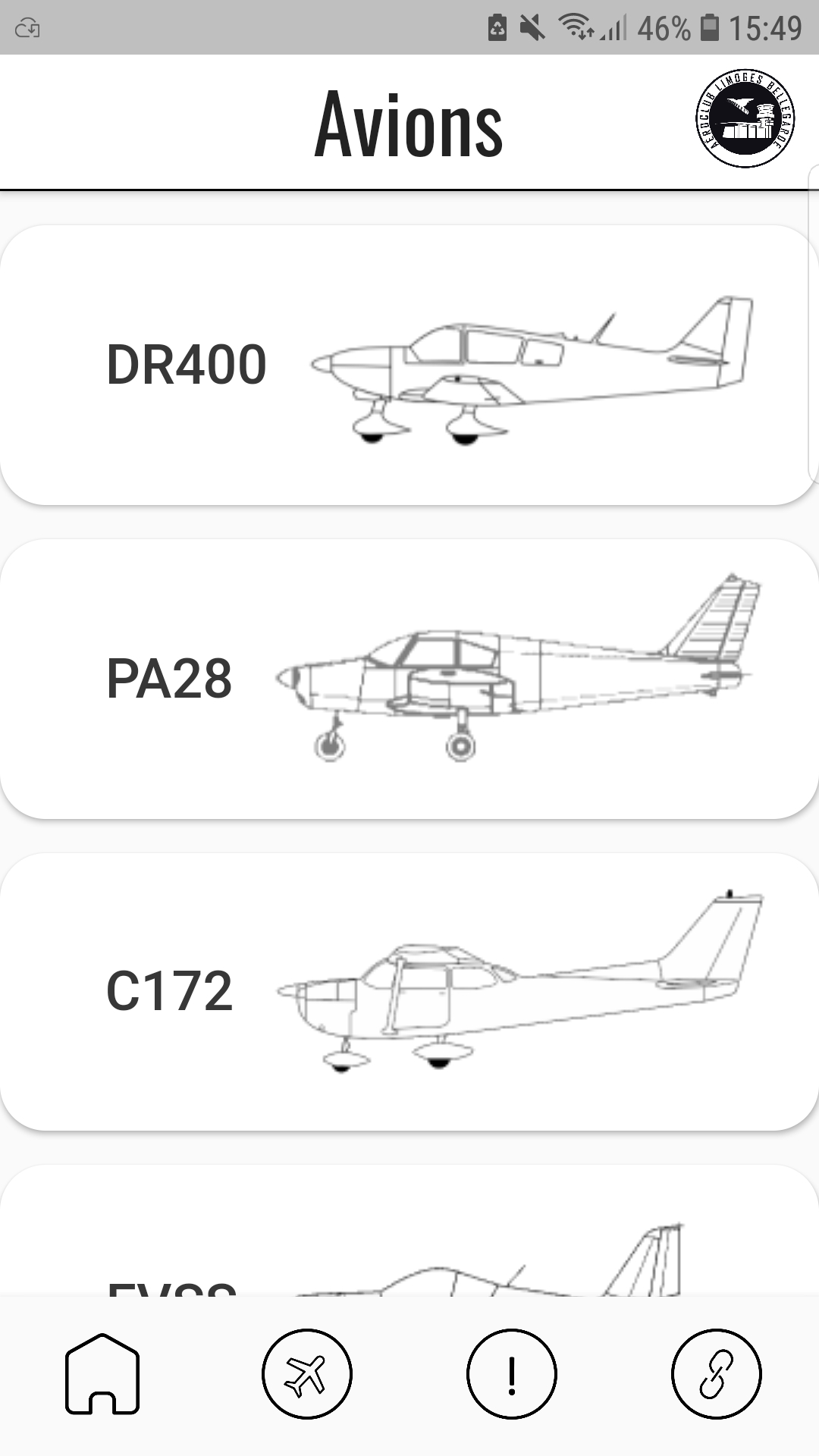
Task: Go to the home tab
Action: pyautogui.click(x=102, y=1373)
